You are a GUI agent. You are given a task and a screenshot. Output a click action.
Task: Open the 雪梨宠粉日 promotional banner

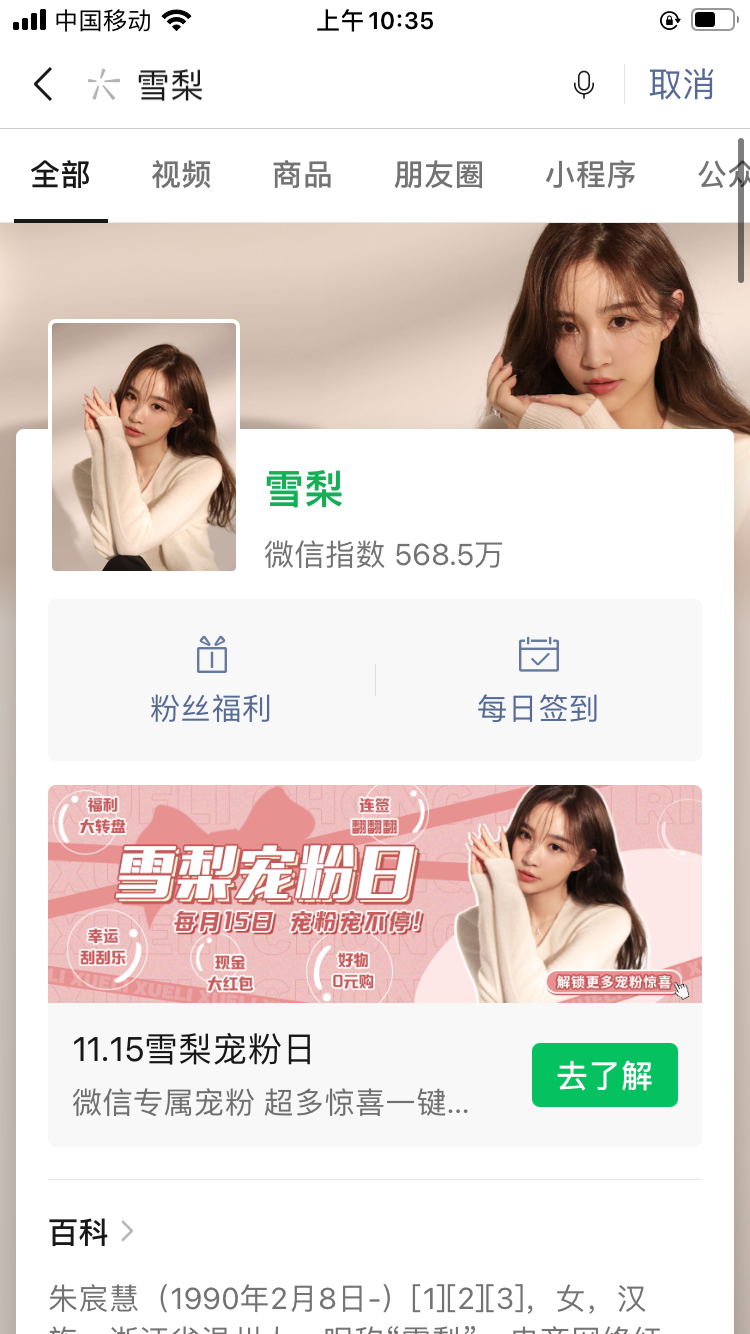coord(374,893)
